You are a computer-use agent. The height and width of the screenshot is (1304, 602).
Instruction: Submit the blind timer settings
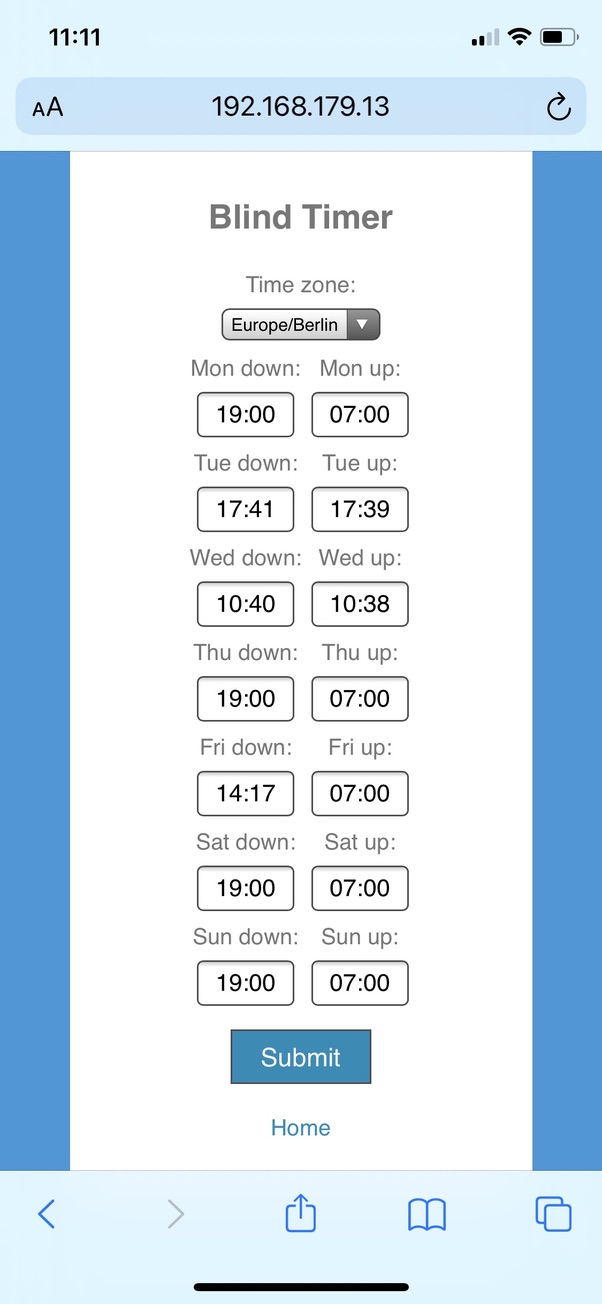pyautogui.click(x=300, y=1057)
